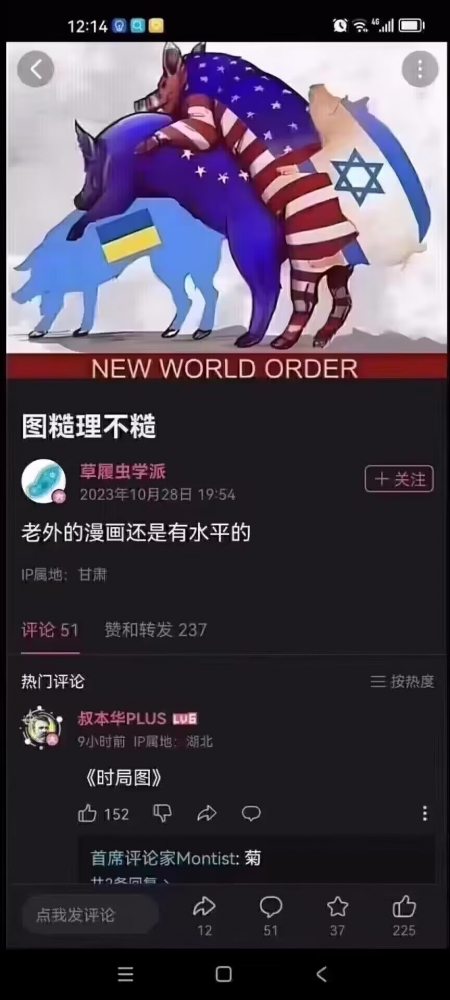Image resolution: width=450 pixels, height=1000 pixels.
Task: Open more options on 叔本华PLUS's comment
Action: point(425,813)
